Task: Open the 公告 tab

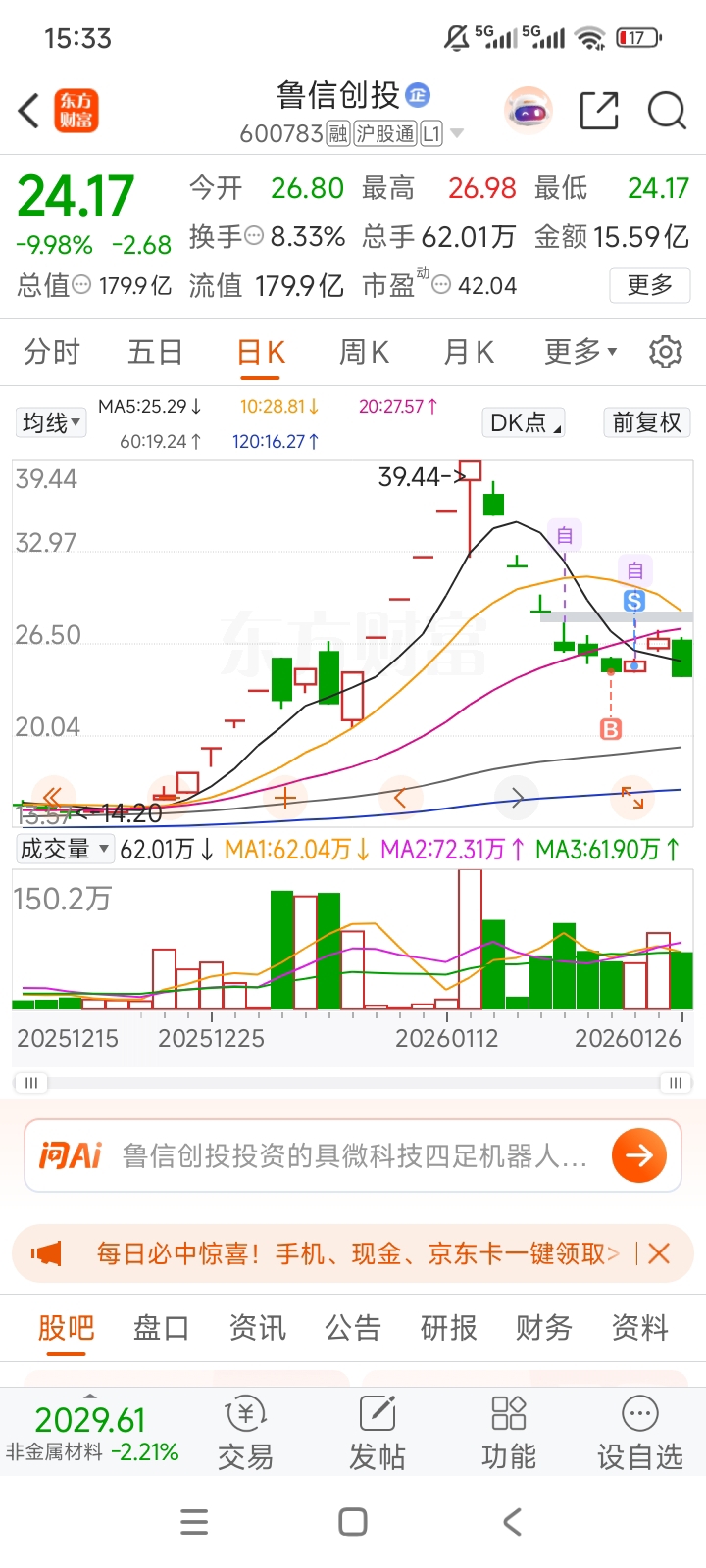Action: (x=353, y=1328)
